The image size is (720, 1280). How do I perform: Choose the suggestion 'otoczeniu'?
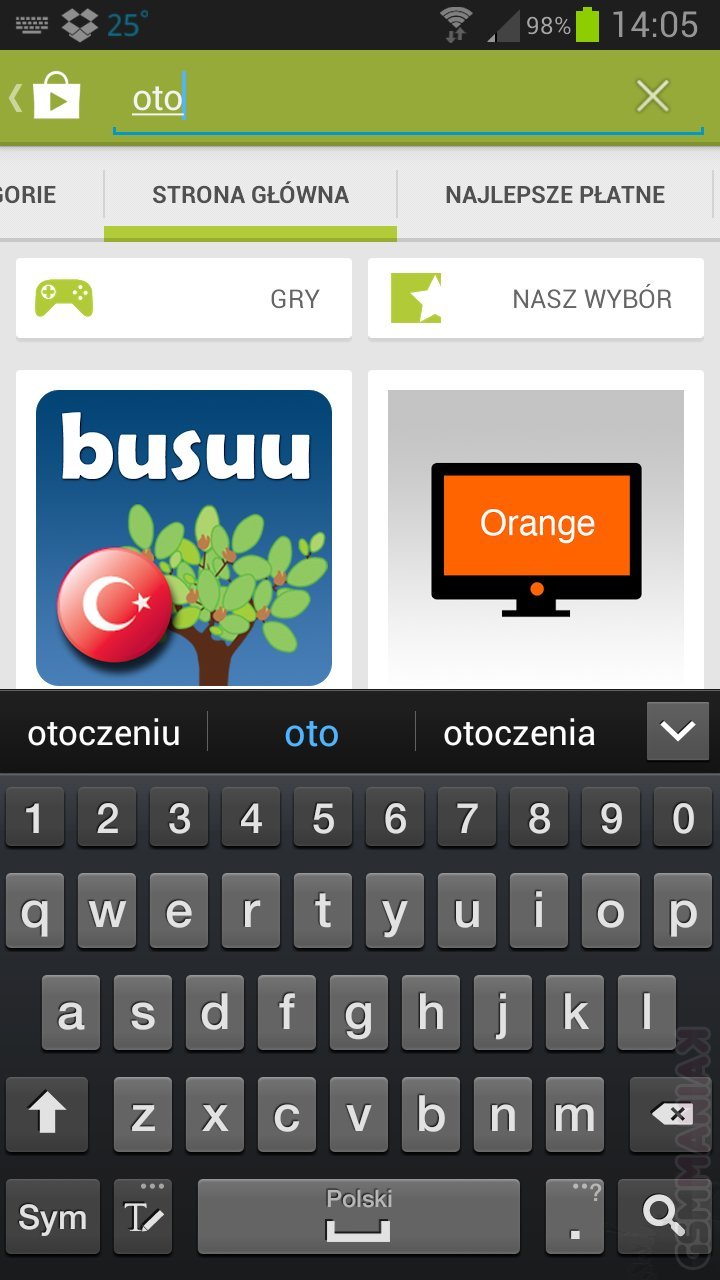point(104,734)
